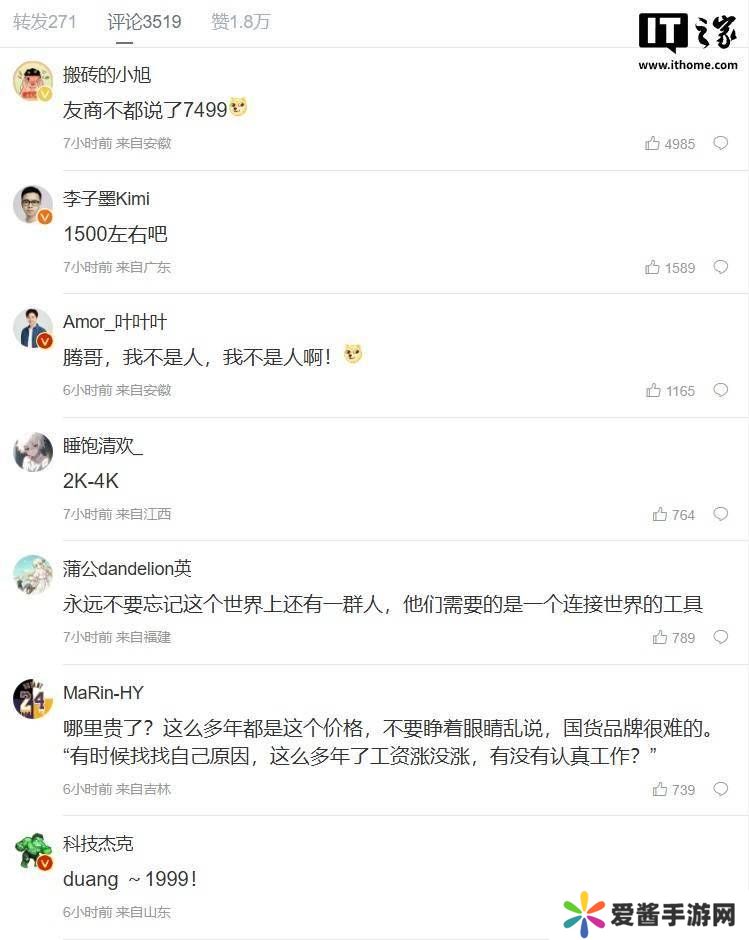The height and width of the screenshot is (940, 749).
Task: Like 蒲公dandelion英's comment
Action: pyautogui.click(x=660, y=638)
